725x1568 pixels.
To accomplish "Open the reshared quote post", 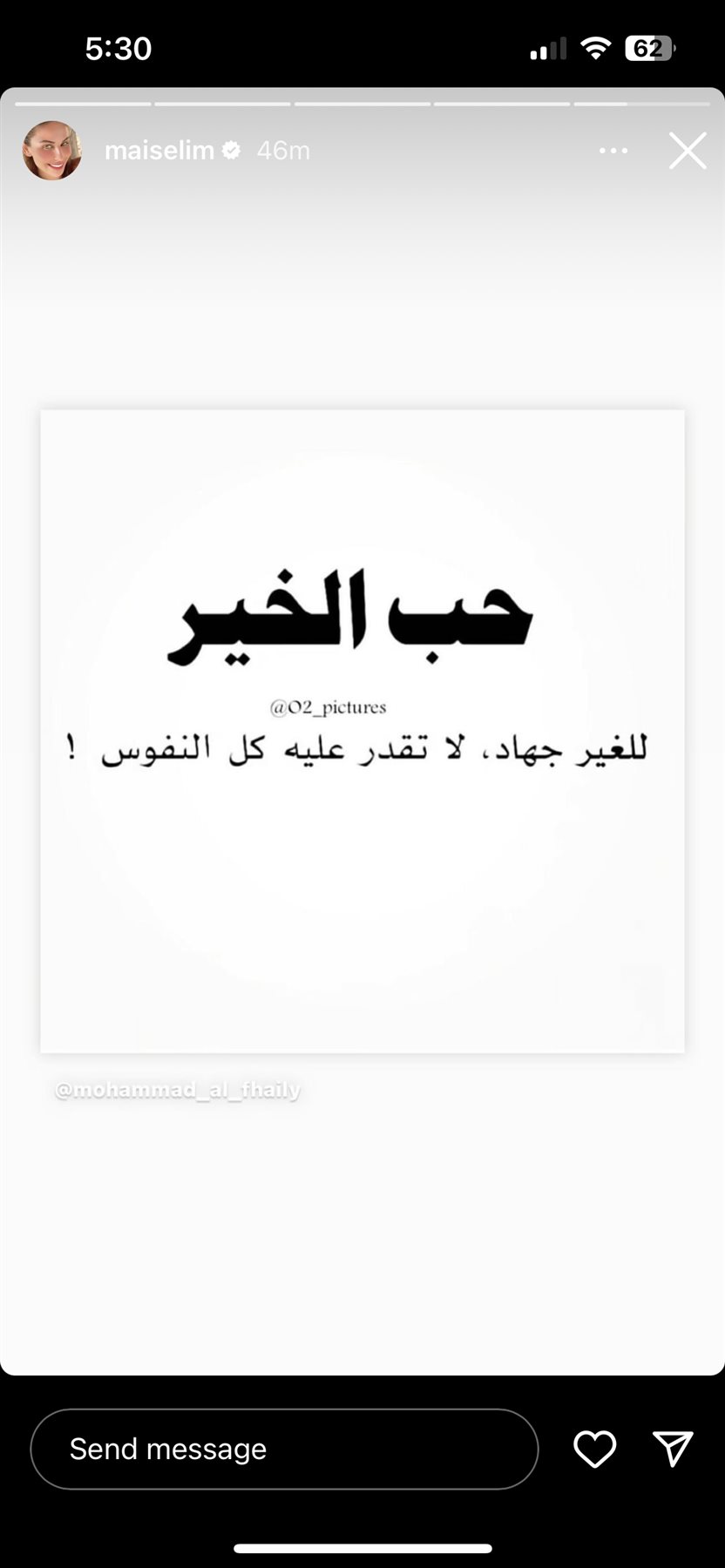I will pos(362,732).
